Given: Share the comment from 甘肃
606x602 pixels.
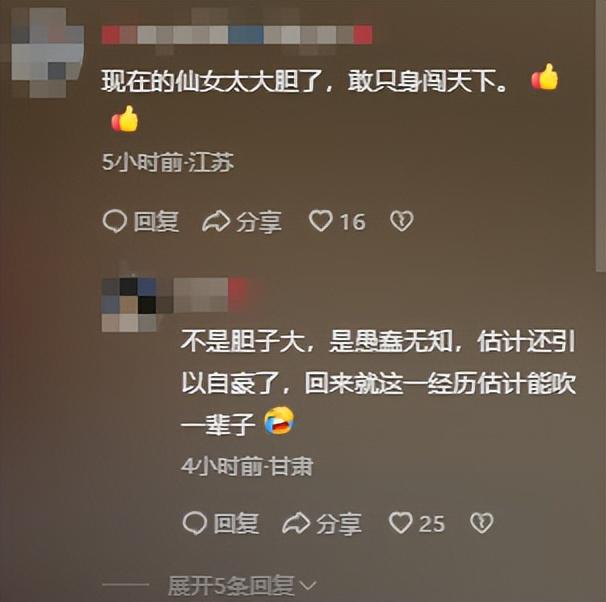Looking at the screenshot, I should coord(322,522).
